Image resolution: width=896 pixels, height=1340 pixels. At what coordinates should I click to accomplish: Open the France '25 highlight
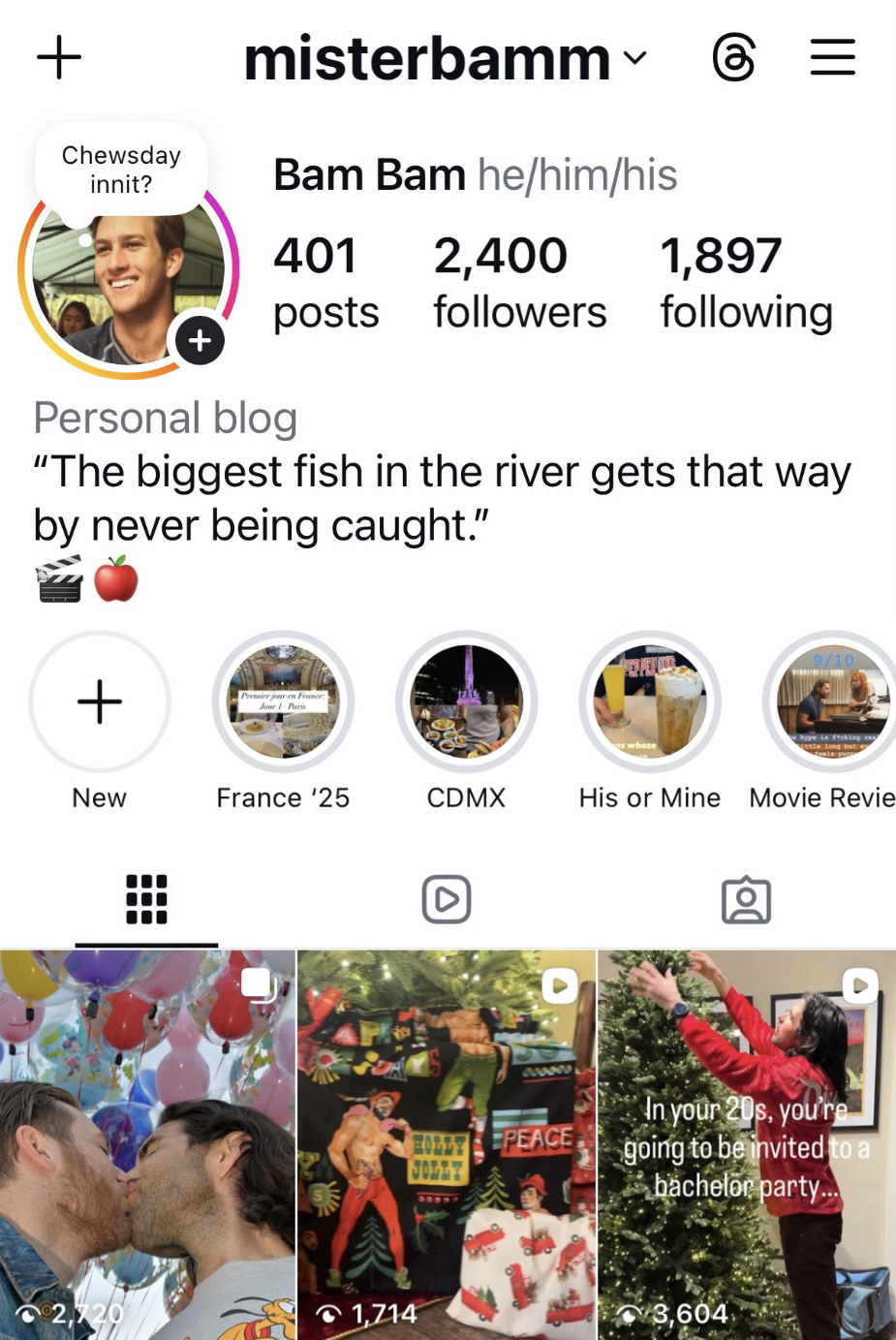pyautogui.click(x=283, y=701)
